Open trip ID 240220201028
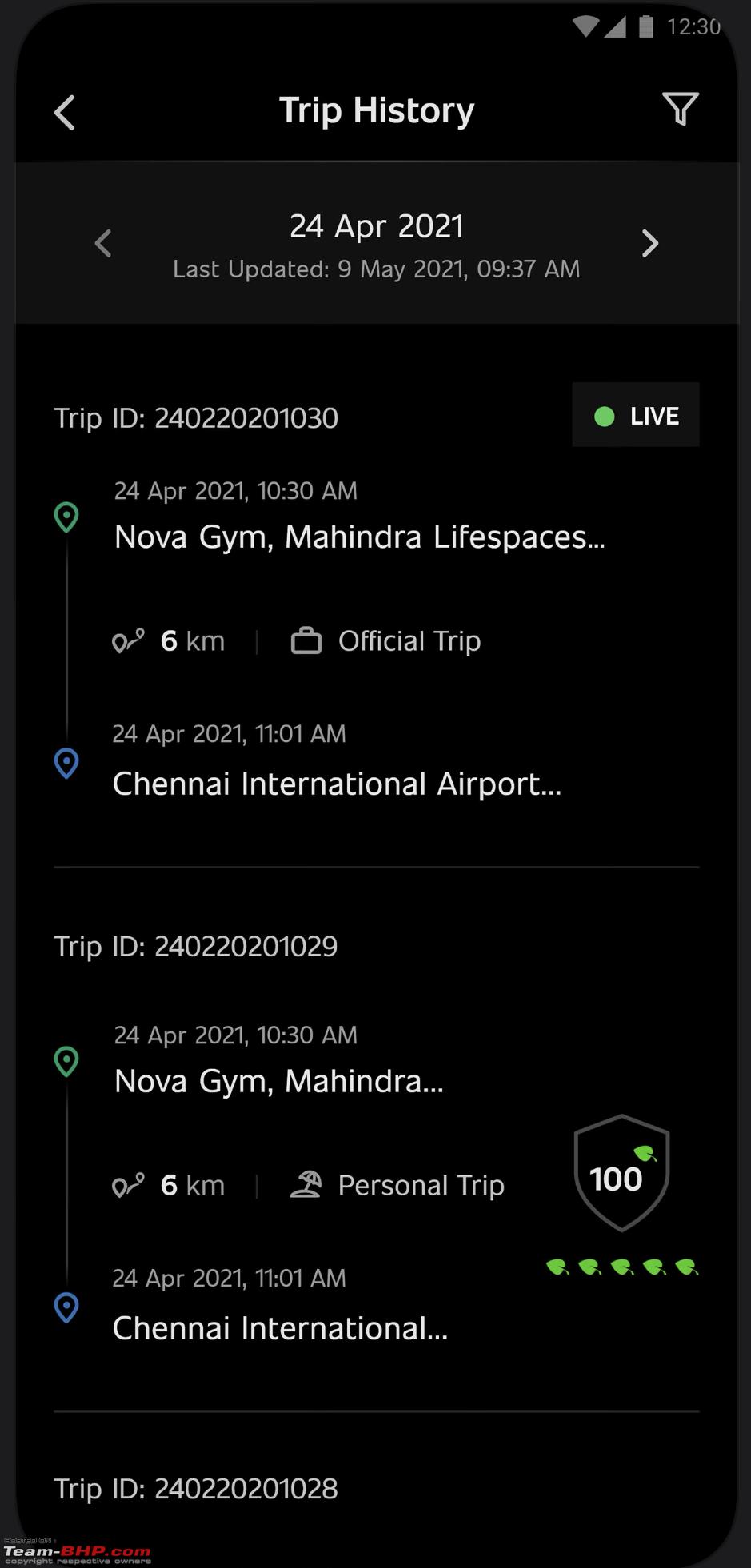This screenshot has height=1568, width=751. click(196, 1489)
